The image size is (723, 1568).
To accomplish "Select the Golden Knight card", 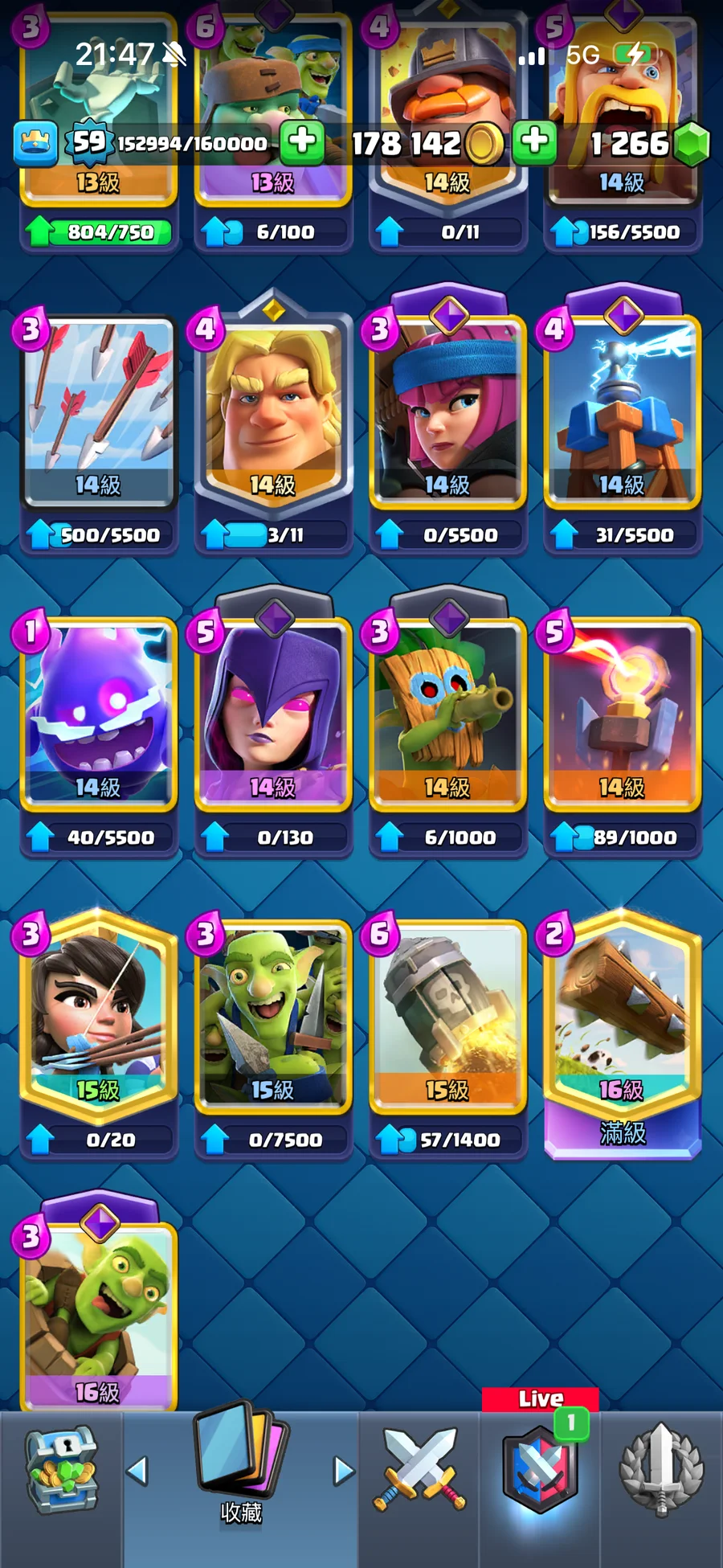I will 273,410.
